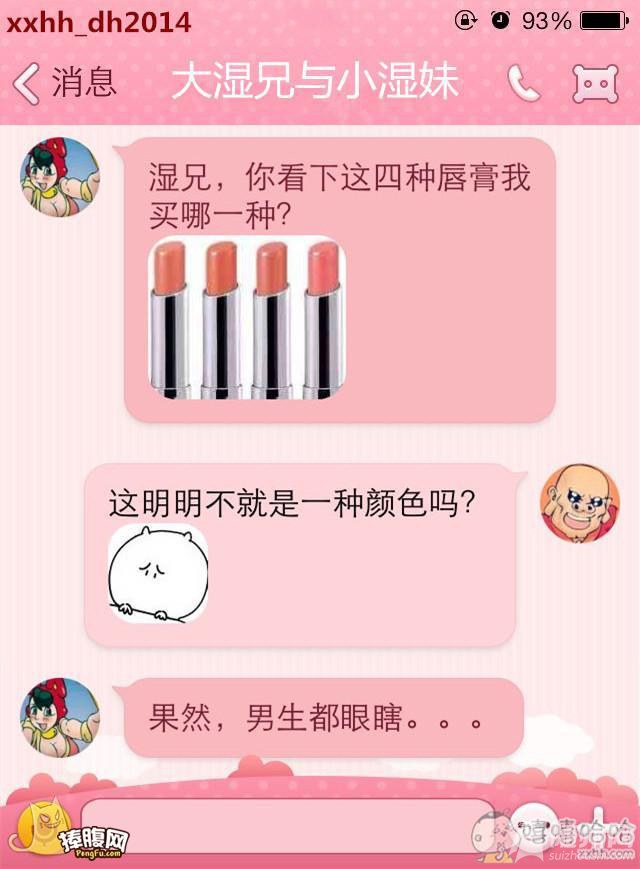640x869 pixels.
Task: Open chat details icon in the header
Action: tap(594, 84)
